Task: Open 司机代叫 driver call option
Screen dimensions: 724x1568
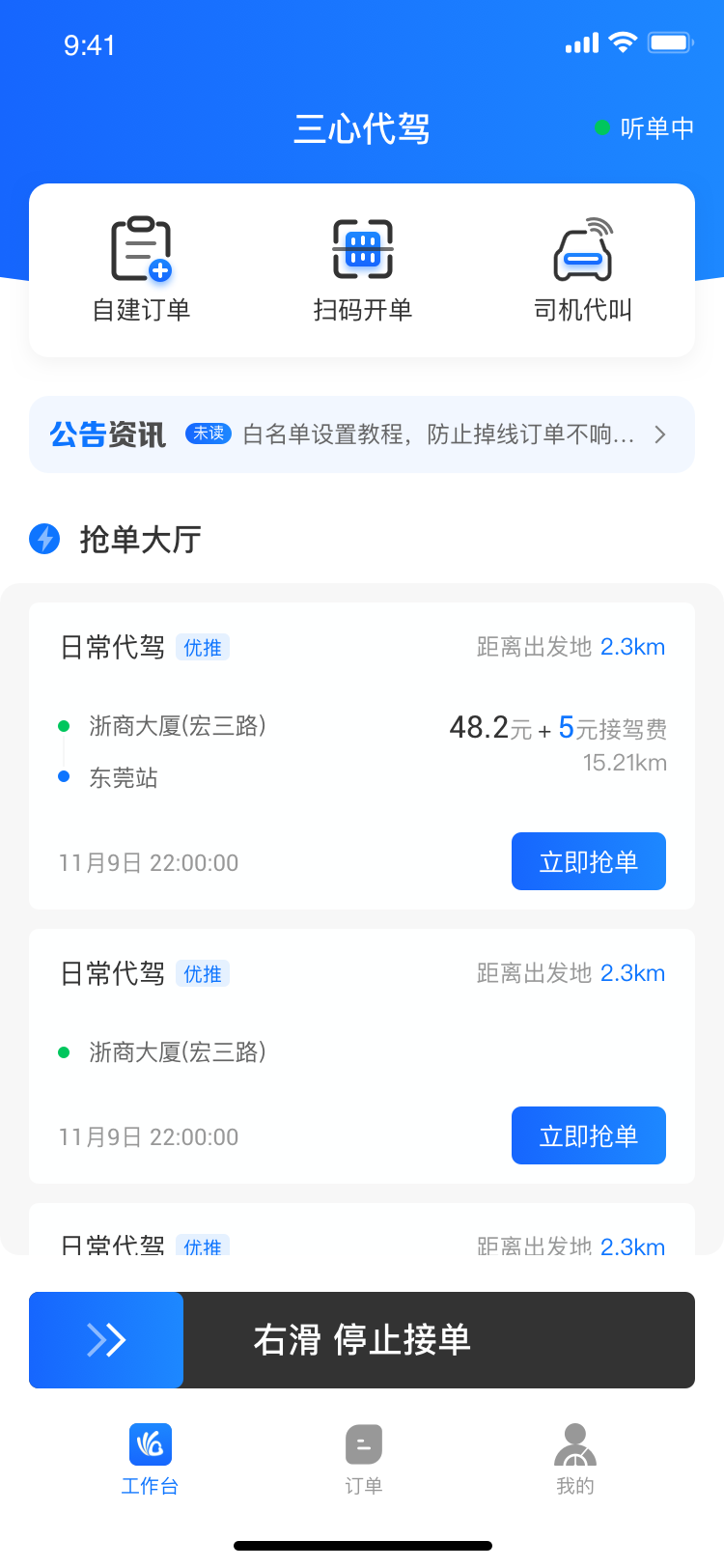Action: (582, 268)
